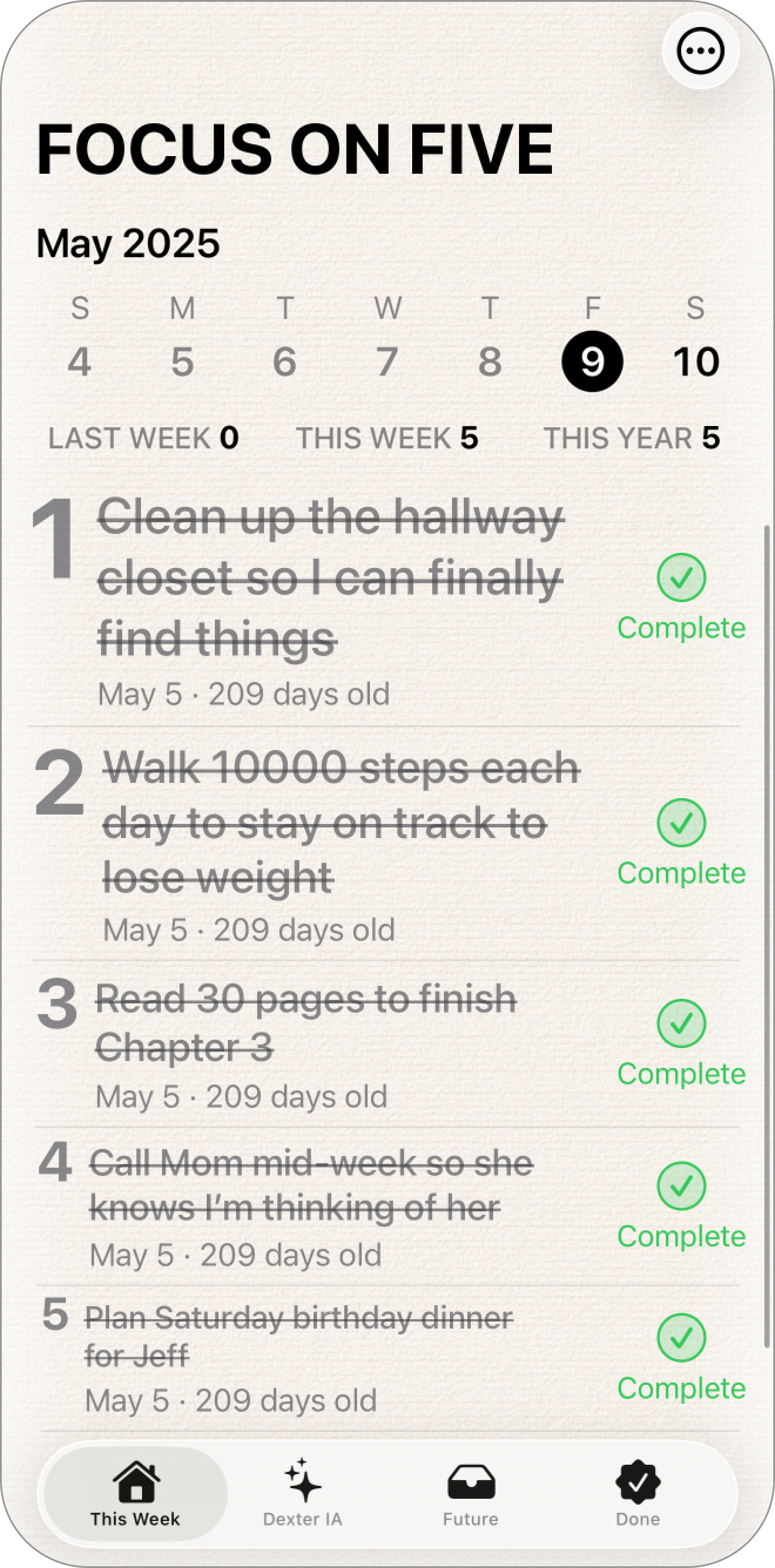Click the green checkmark for planning Jeff's dinner
Viewport: 775px width, 1568px height.
[x=681, y=1337]
